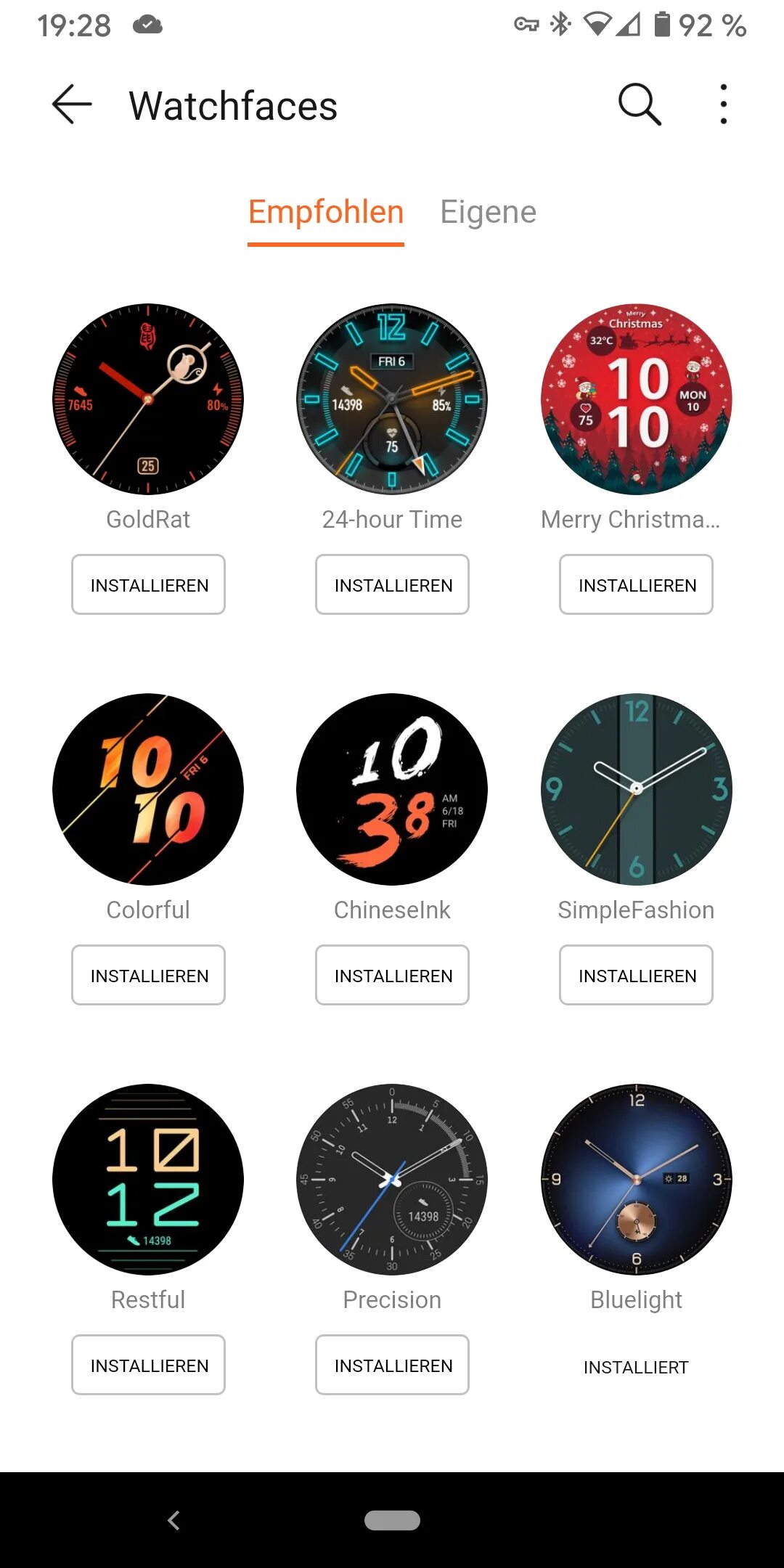Install the GoldRat watchface

coord(149,584)
